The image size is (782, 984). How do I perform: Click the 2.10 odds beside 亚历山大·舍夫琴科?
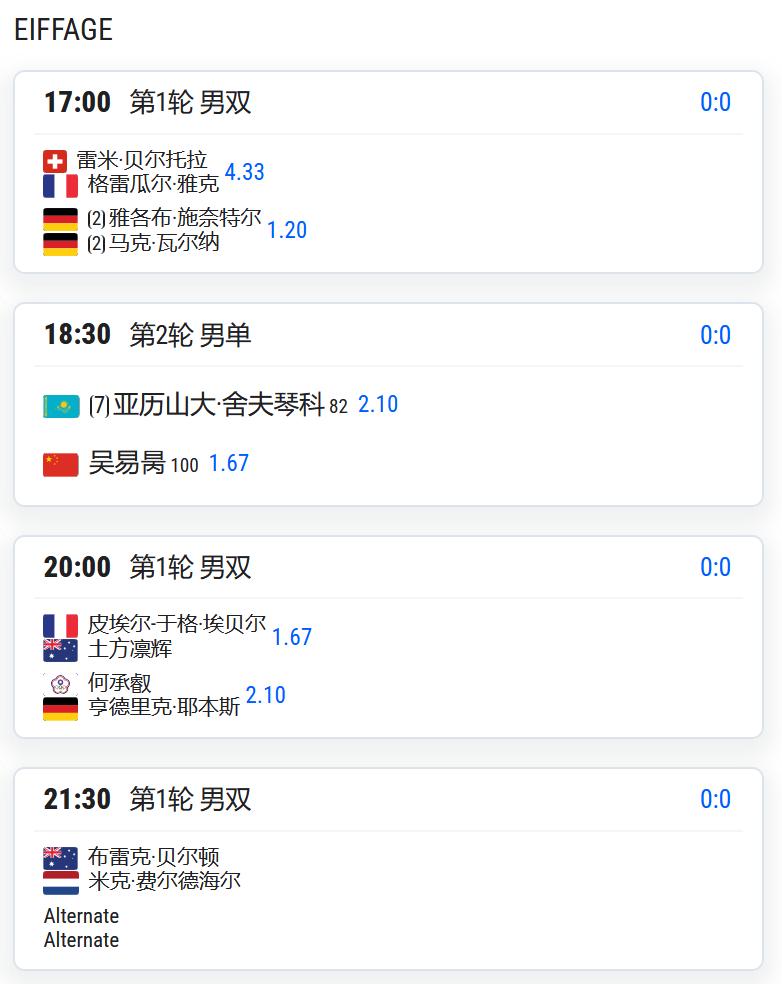378,403
